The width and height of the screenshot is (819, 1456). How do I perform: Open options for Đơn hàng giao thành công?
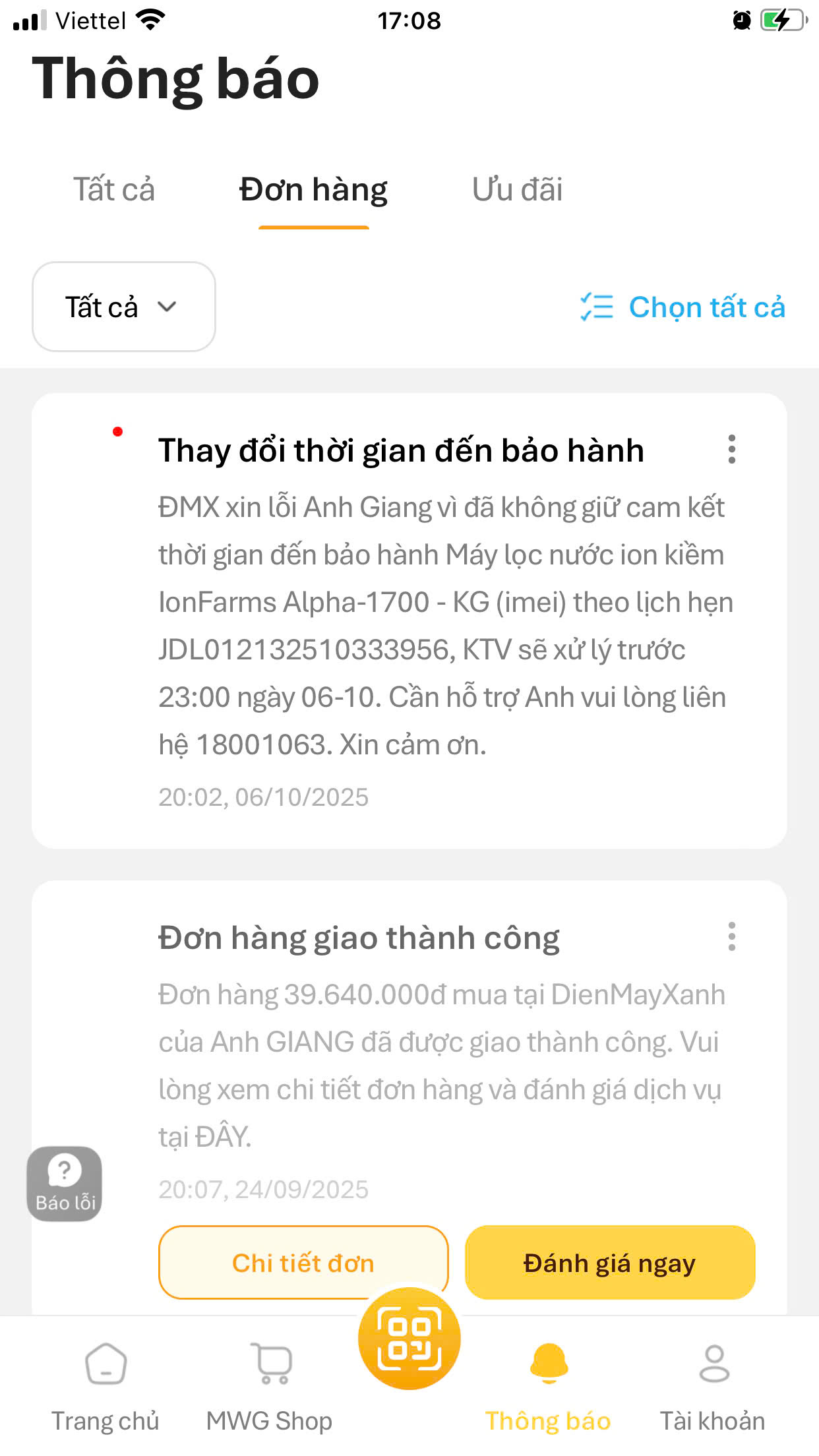coord(731,936)
